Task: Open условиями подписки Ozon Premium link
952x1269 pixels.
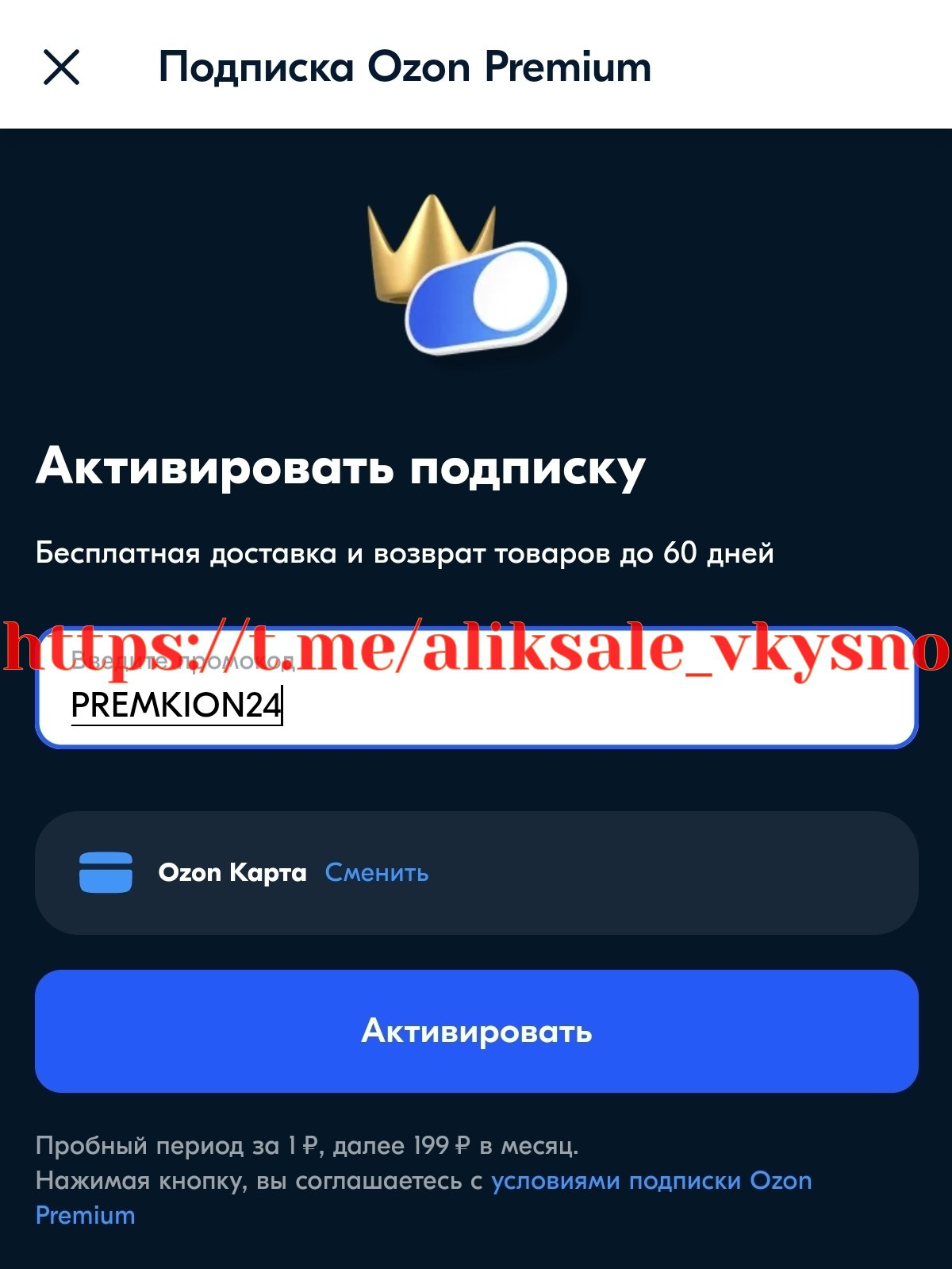Action: click(651, 1181)
